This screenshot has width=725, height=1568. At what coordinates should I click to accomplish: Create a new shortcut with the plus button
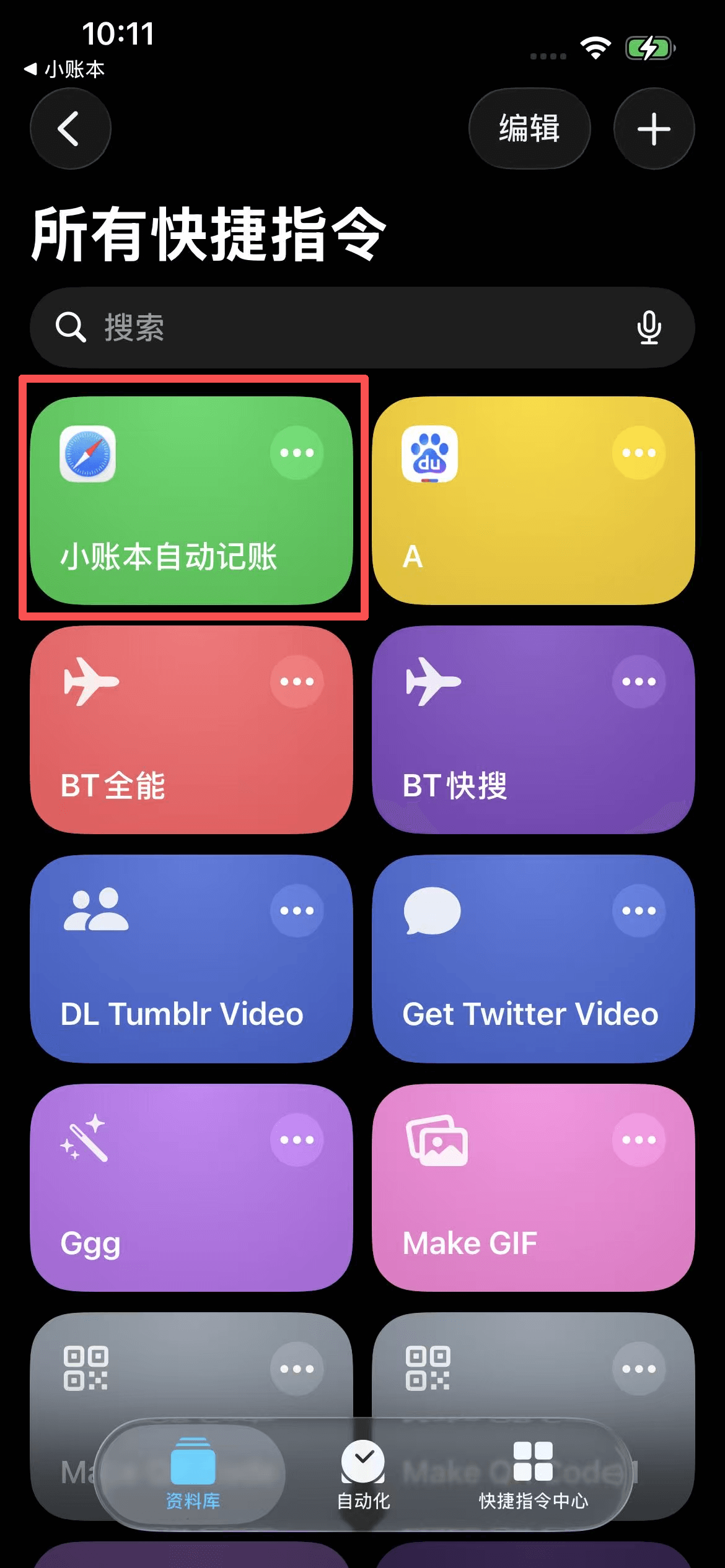(x=654, y=128)
